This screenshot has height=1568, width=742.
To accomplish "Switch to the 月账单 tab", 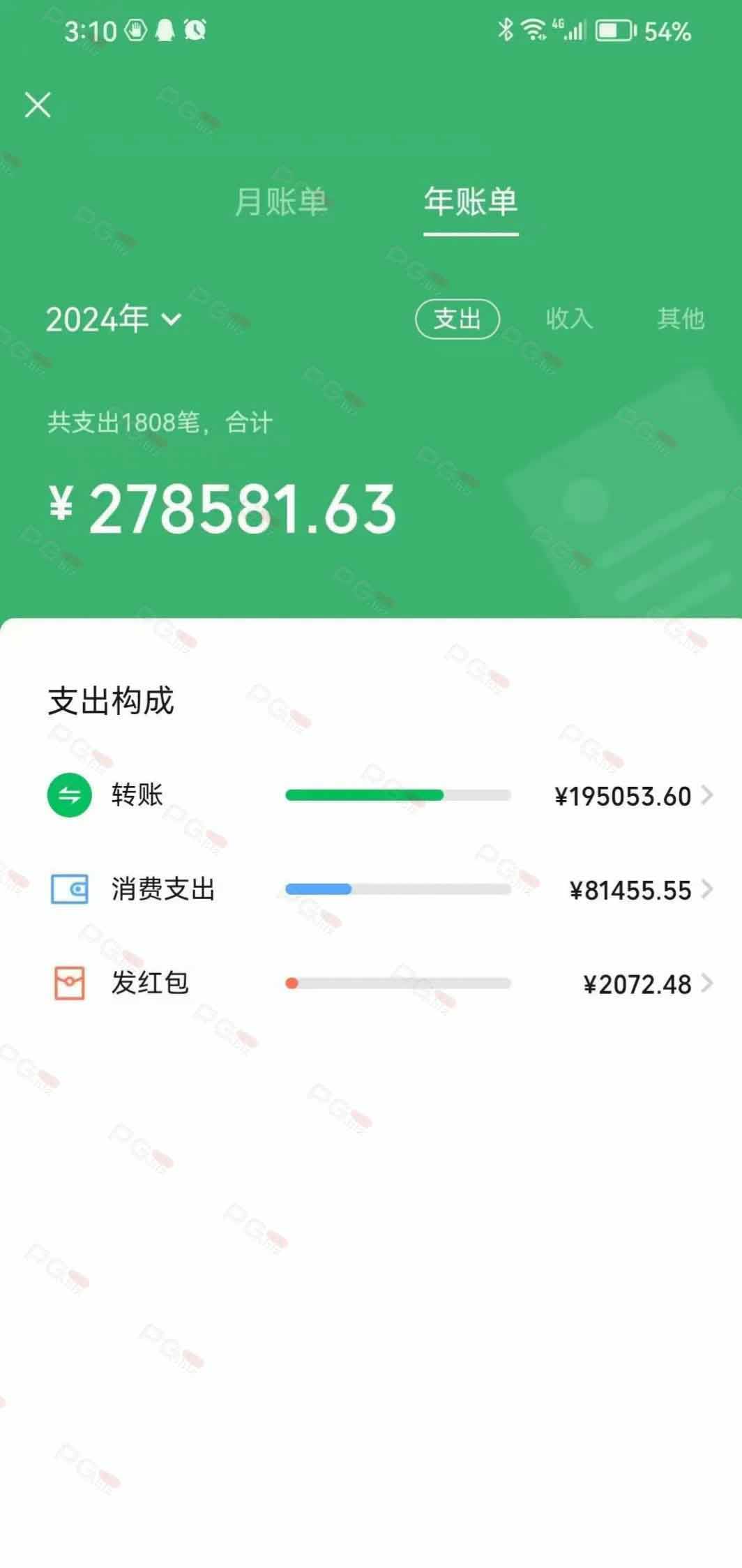I will [x=280, y=202].
